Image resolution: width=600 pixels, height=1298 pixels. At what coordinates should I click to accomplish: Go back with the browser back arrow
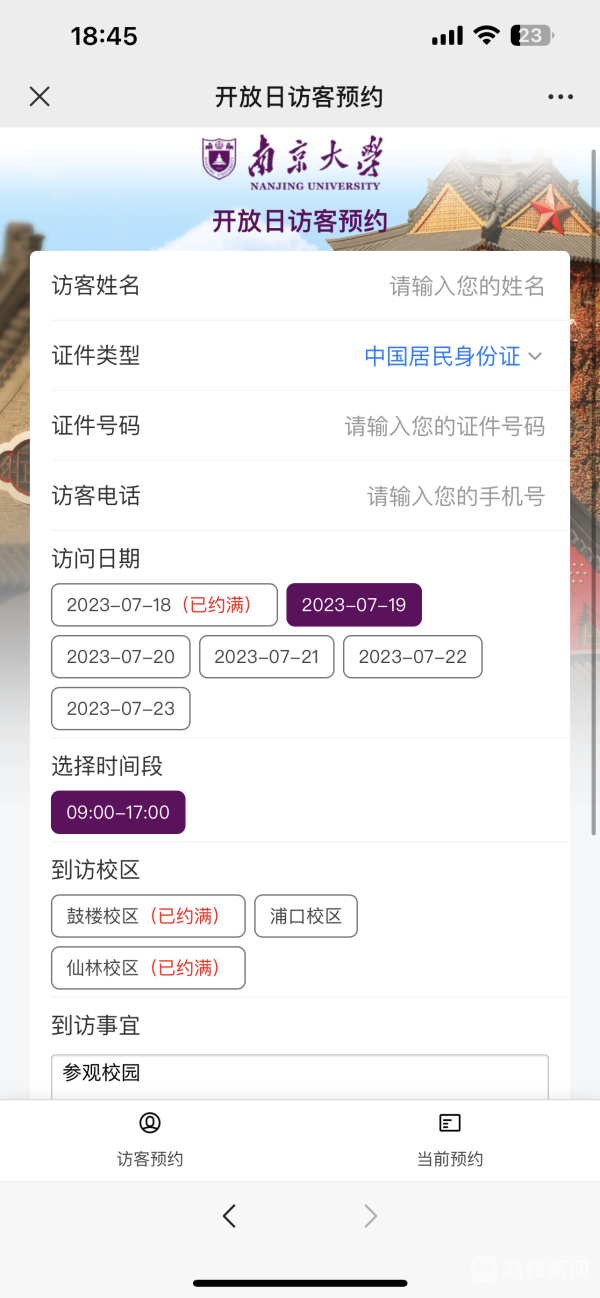coord(229,1216)
